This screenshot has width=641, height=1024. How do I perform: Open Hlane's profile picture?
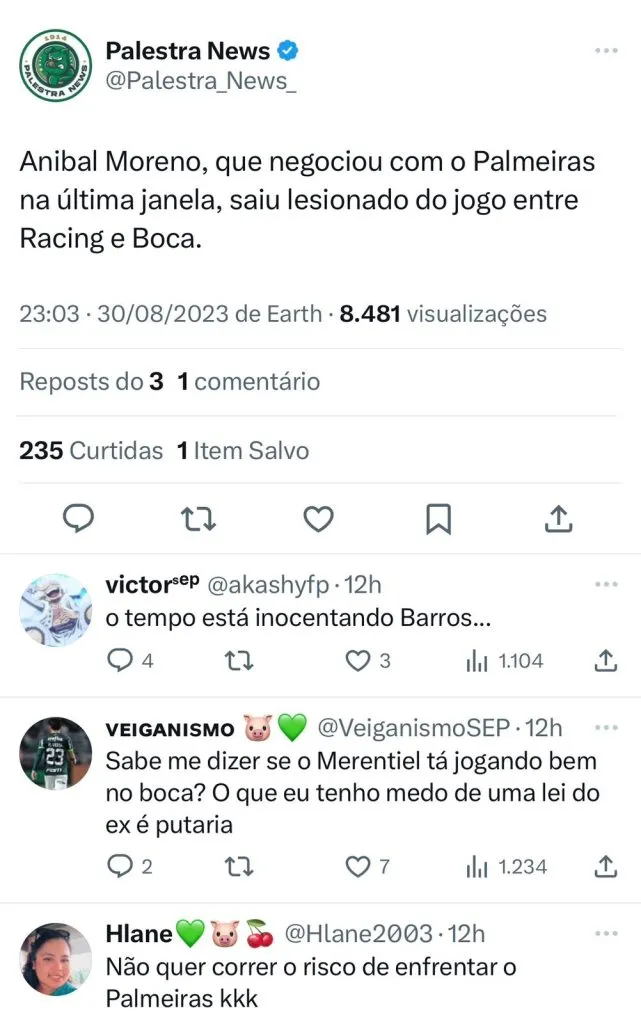pyautogui.click(x=56, y=958)
